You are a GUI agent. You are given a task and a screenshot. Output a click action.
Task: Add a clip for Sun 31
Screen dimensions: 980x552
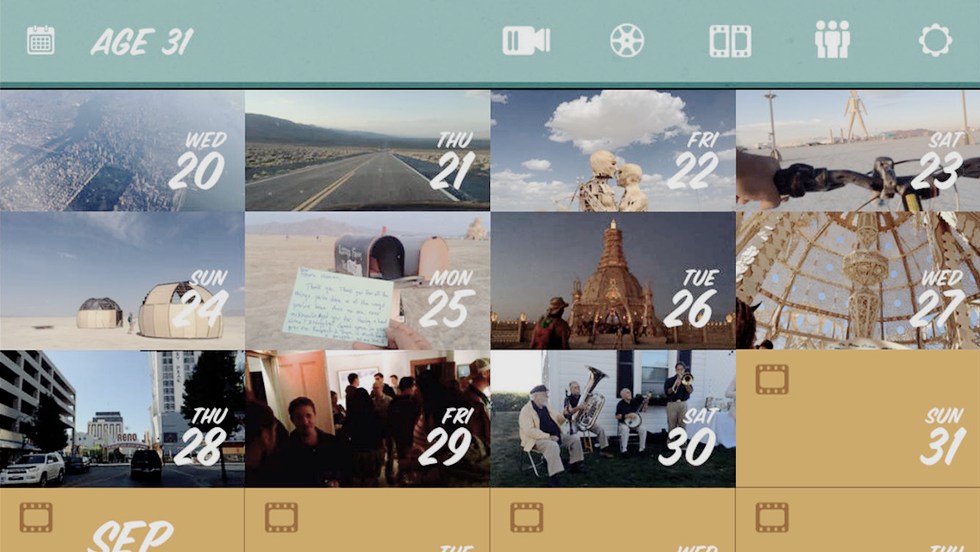coord(858,418)
